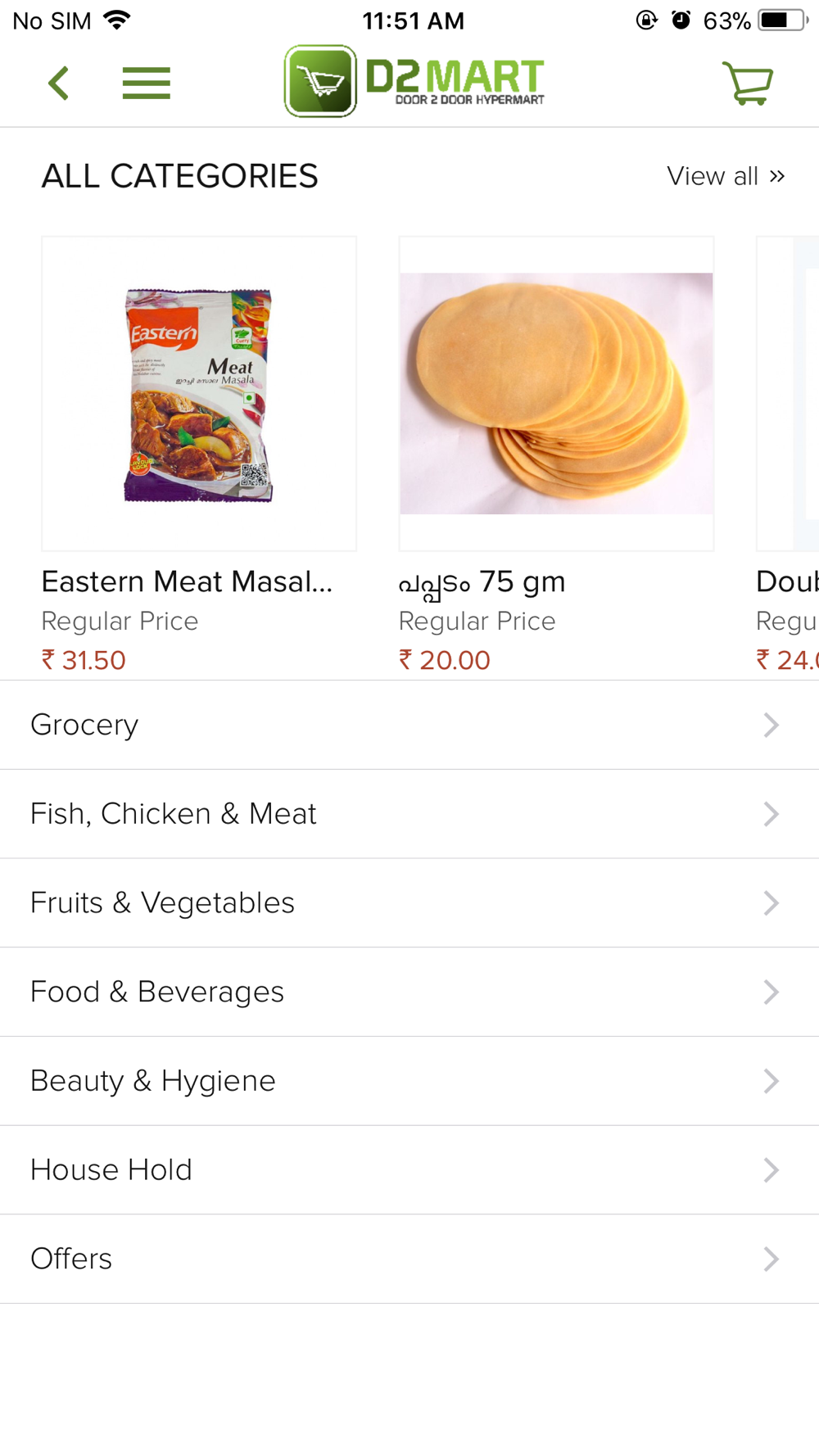This screenshot has height=1456, width=819.
Task: Go back using the green arrow
Action: coord(58,84)
